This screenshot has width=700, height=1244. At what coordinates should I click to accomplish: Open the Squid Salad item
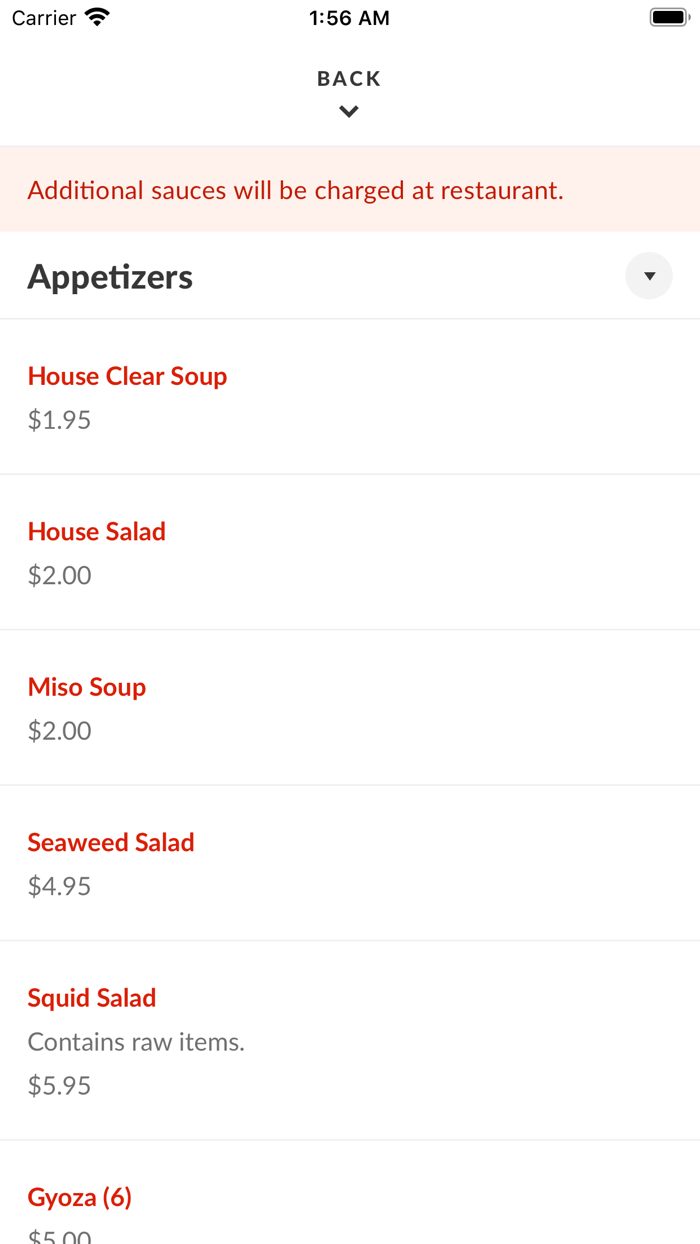92,998
